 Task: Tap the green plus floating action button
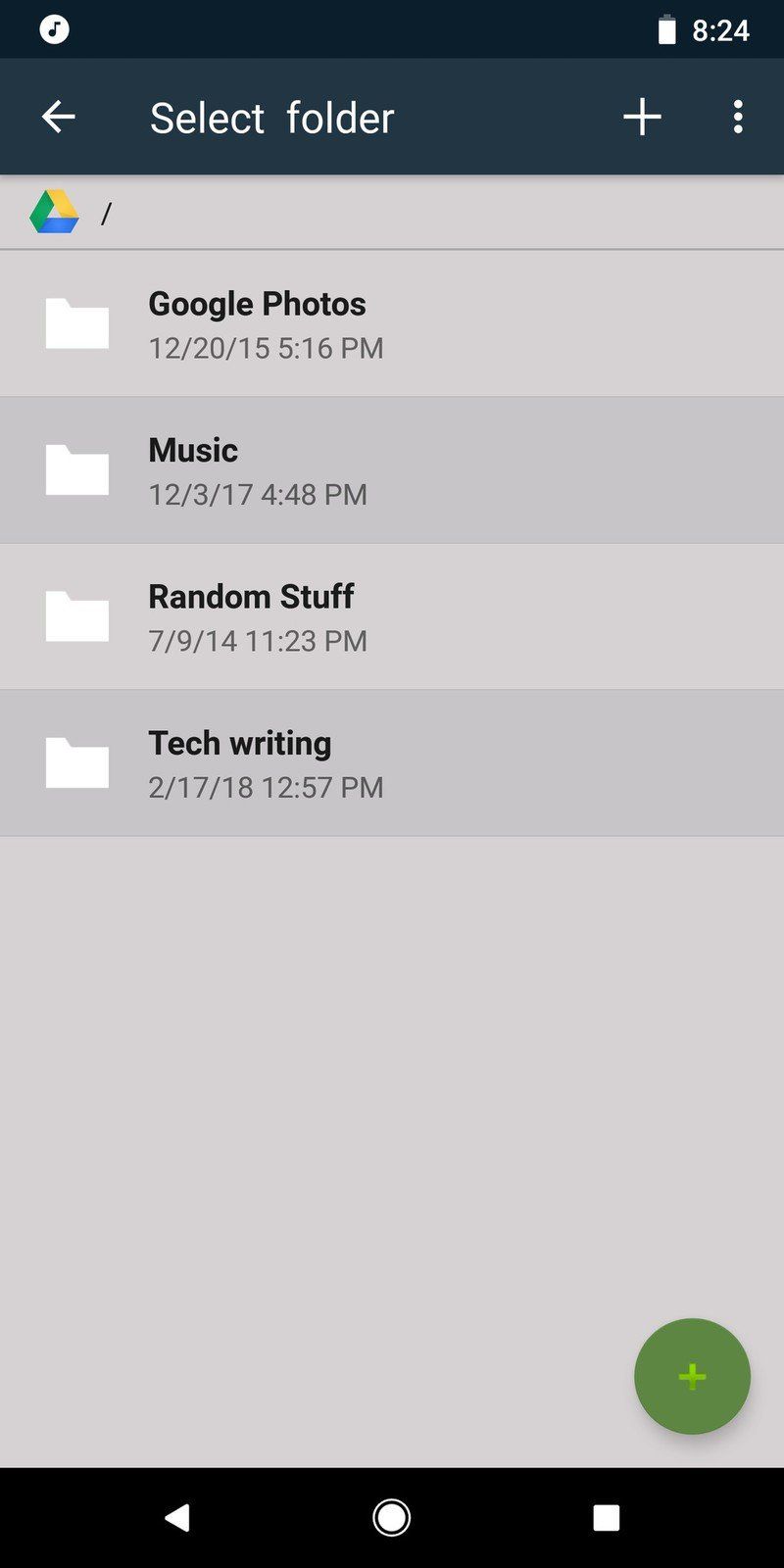(x=692, y=1376)
